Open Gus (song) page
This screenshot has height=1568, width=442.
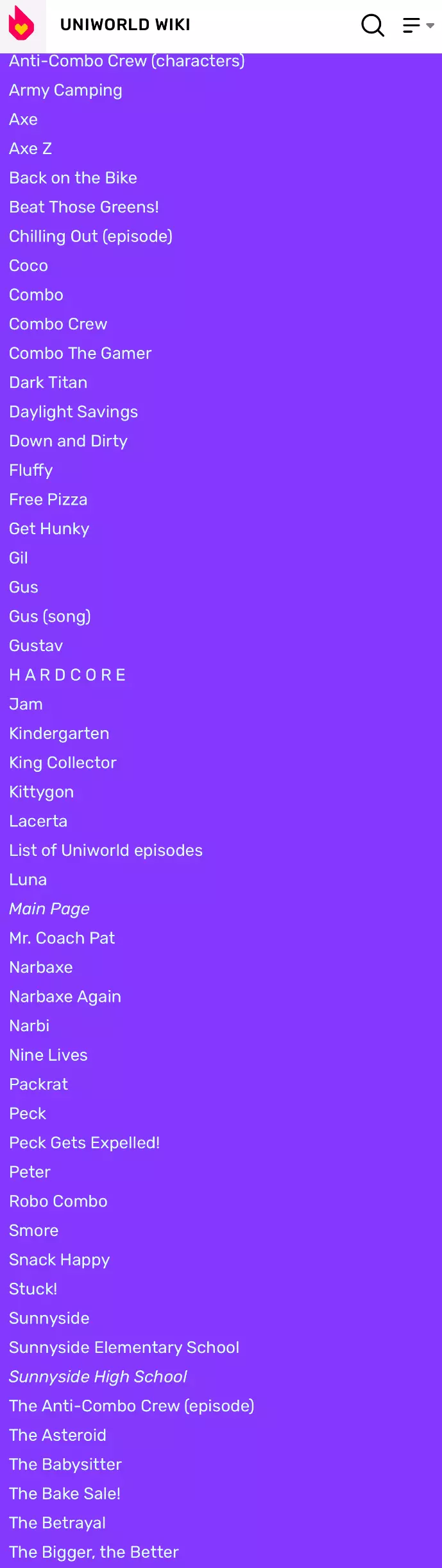tap(50, 616)
